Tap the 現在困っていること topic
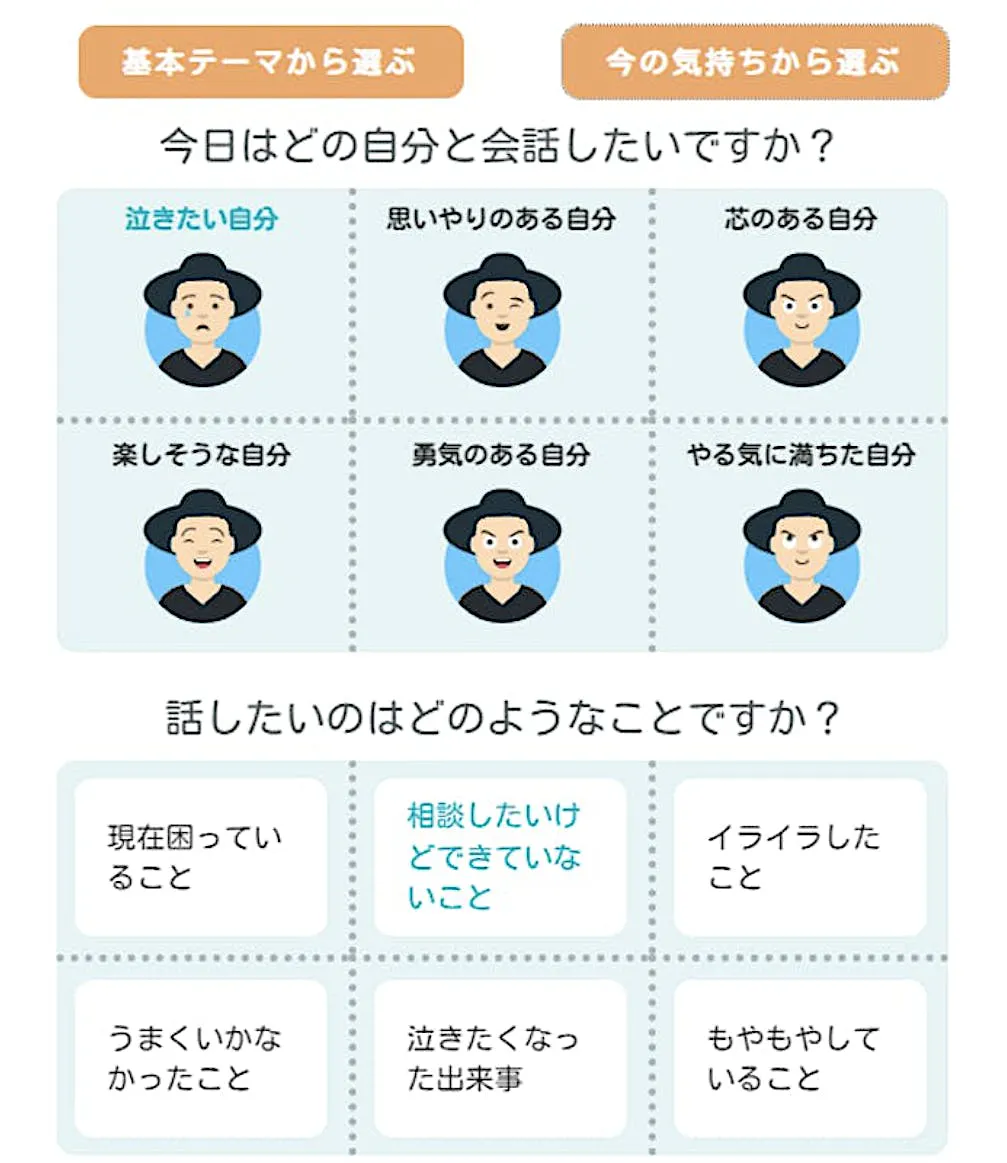Image resolution: width=1007 pixels, height=1163 pixels. pyautogui.click(x=201, y=857)
